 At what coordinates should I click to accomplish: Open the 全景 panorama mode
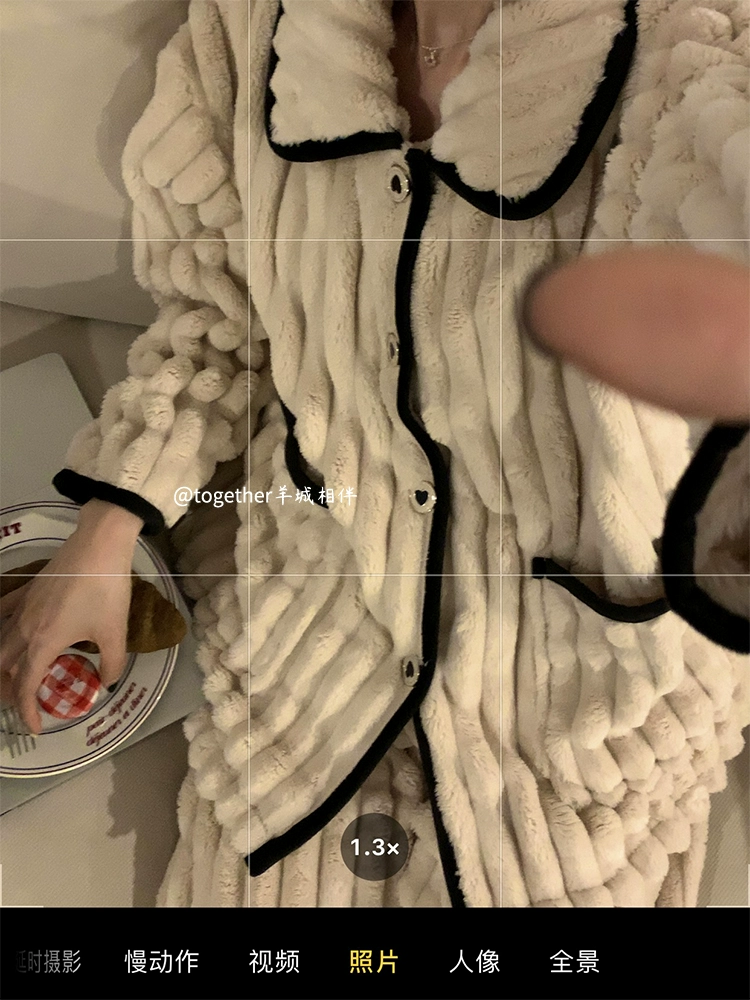click(574, 962)
